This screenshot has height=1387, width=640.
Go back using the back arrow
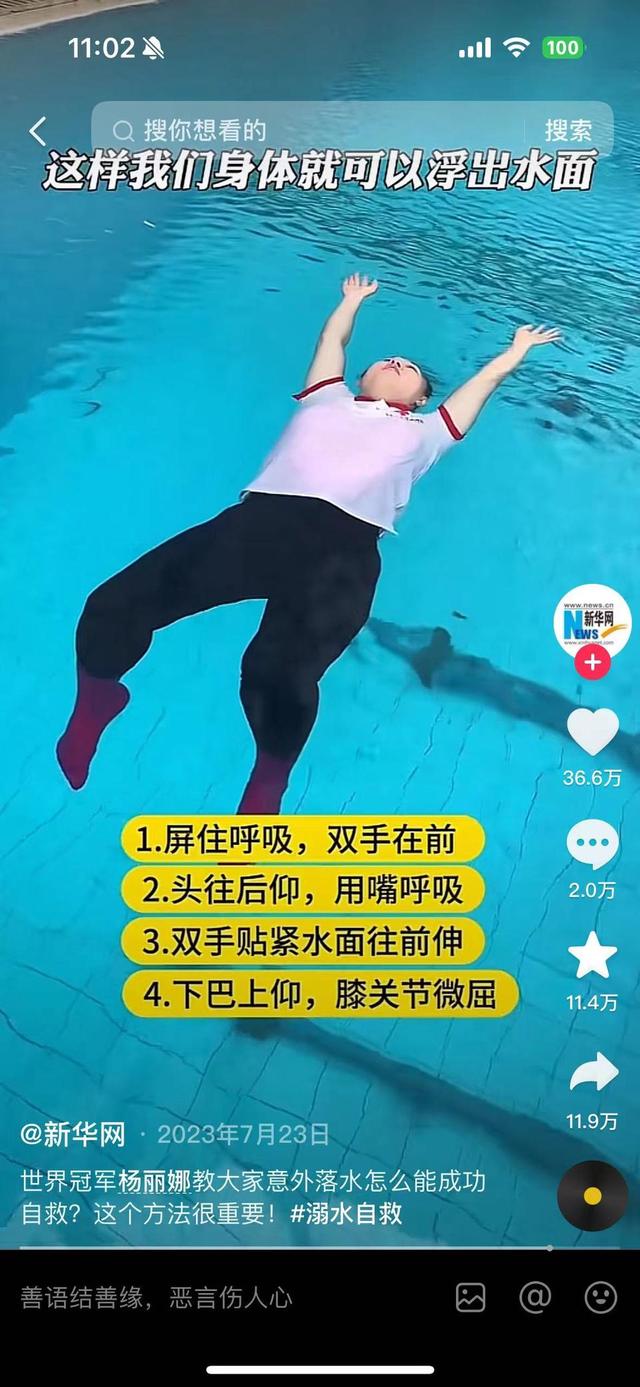pyautogui.click(x=38, y=130)
